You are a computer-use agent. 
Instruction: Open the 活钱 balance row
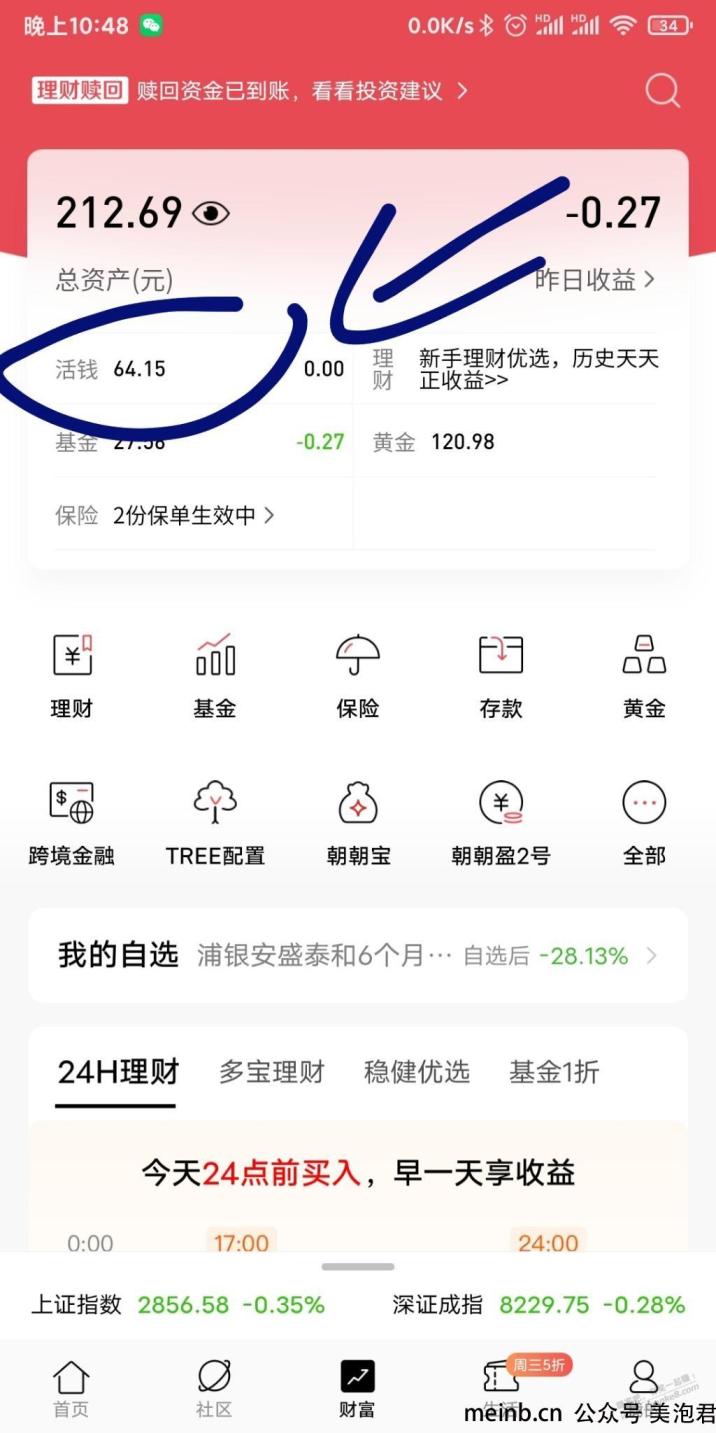coord(200,369)
